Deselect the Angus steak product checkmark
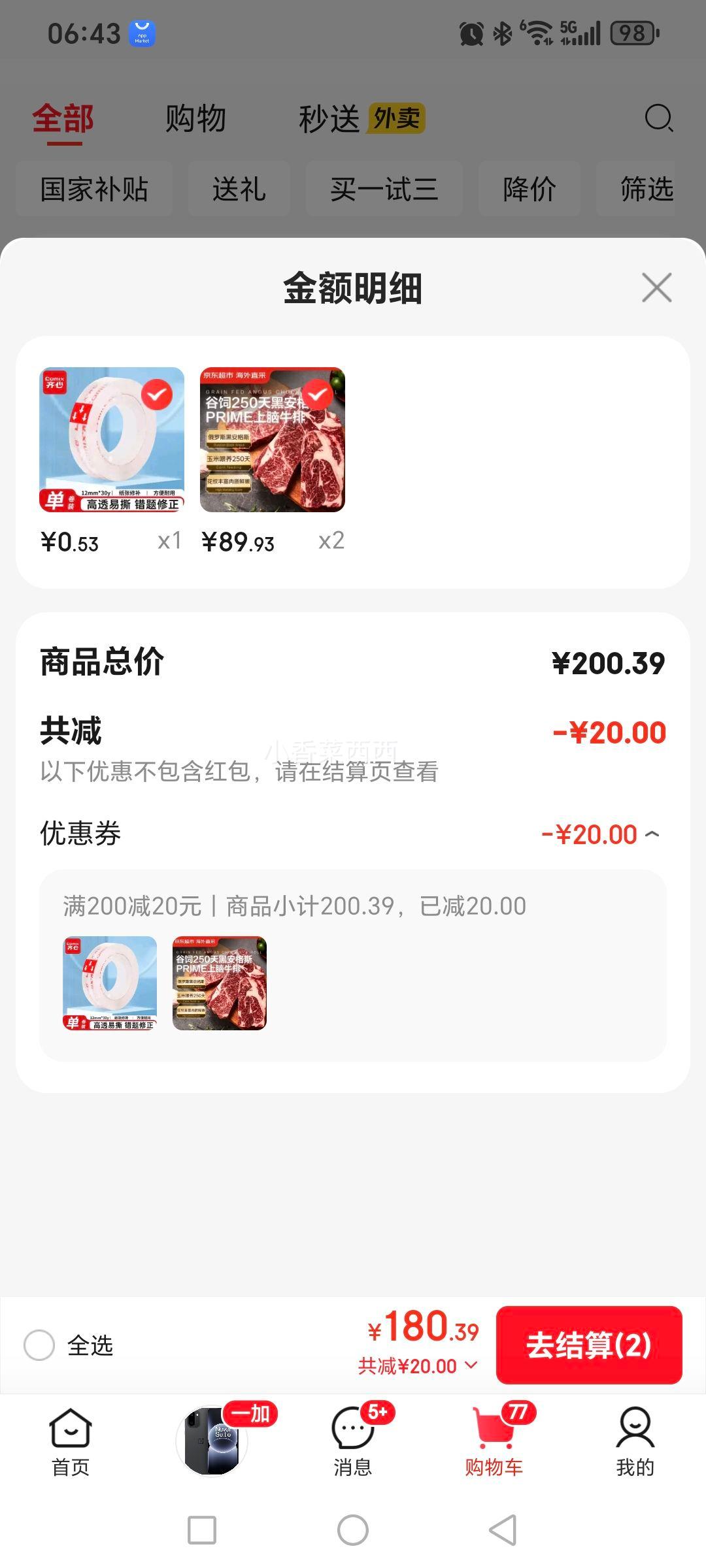706x1568 pixels. (318, 395)
